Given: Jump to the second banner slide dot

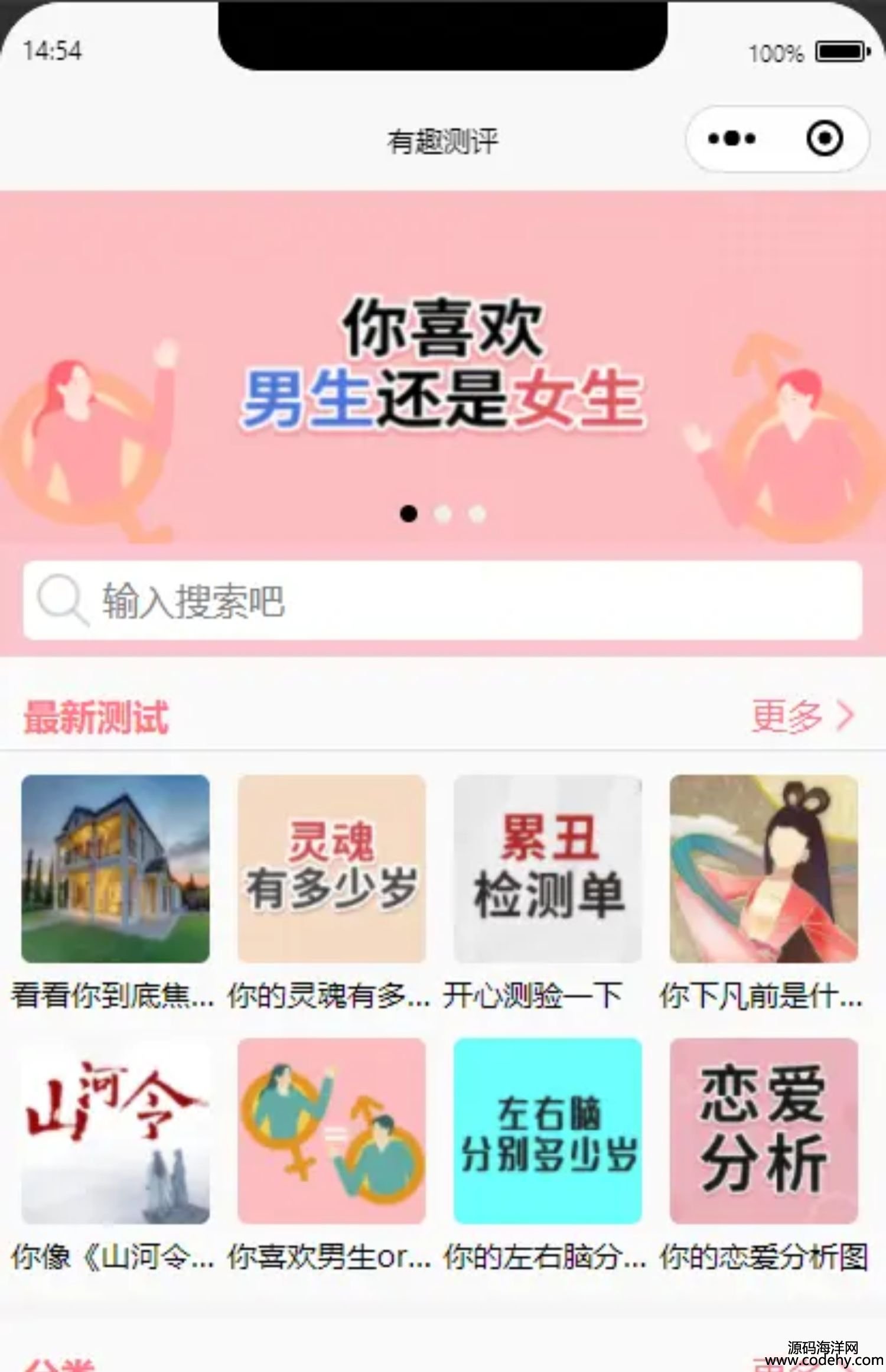Looking at the screenshot, I should 443,514.
